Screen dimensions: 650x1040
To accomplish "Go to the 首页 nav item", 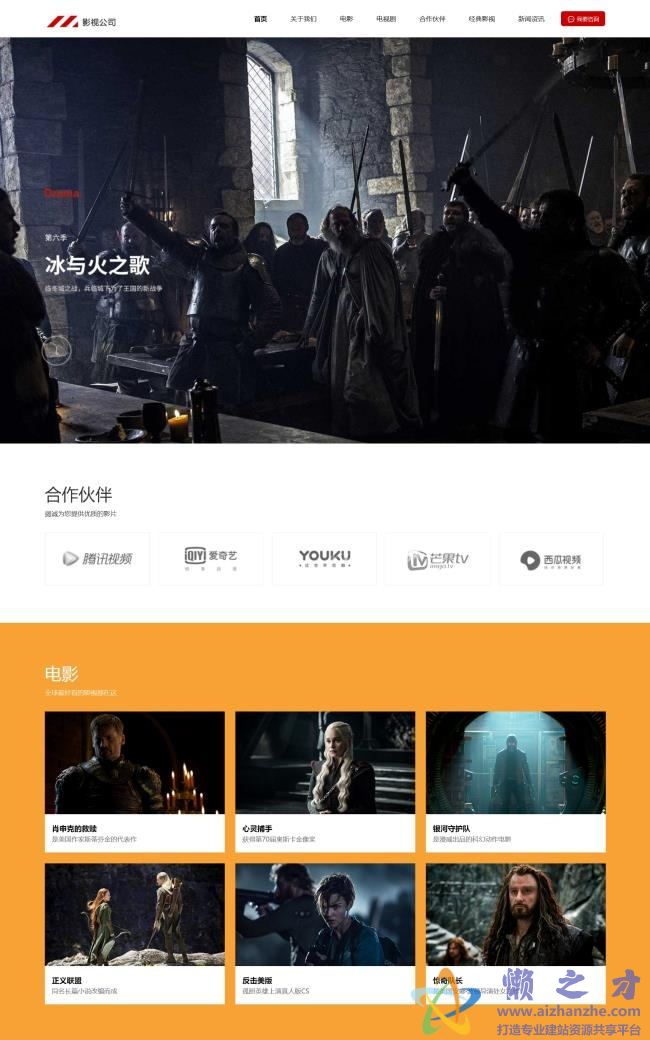I will [261, 19].
